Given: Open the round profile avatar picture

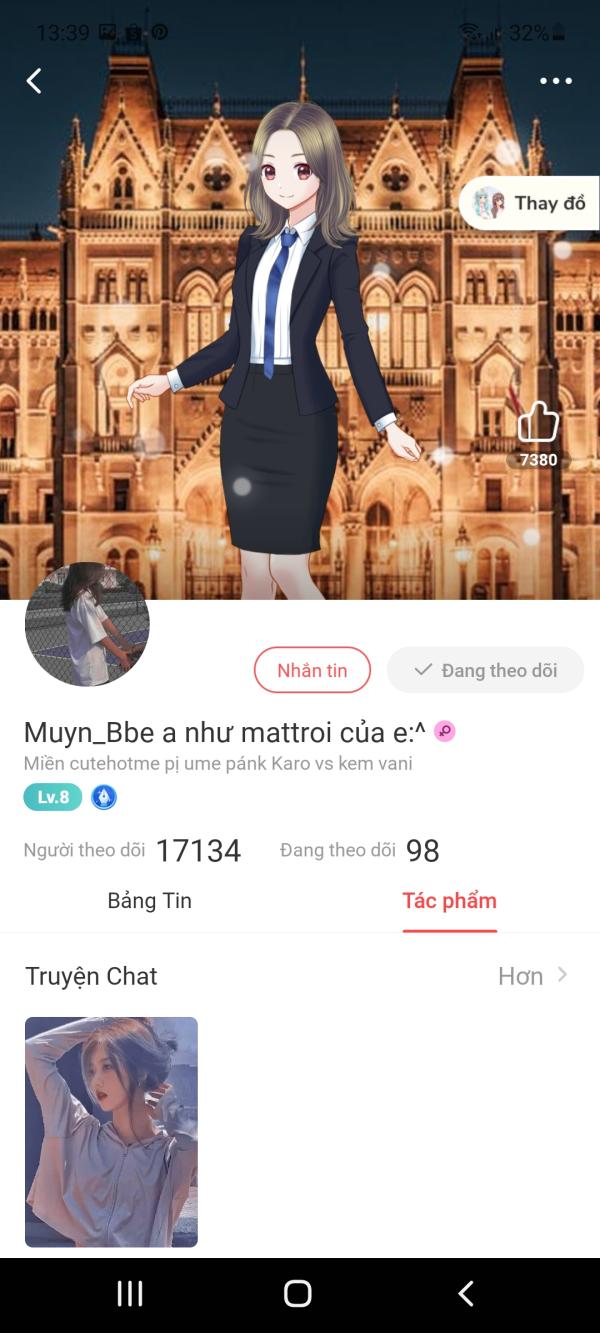Looking at the screenshot, I should pyautogui.click(x=87, y=624).
